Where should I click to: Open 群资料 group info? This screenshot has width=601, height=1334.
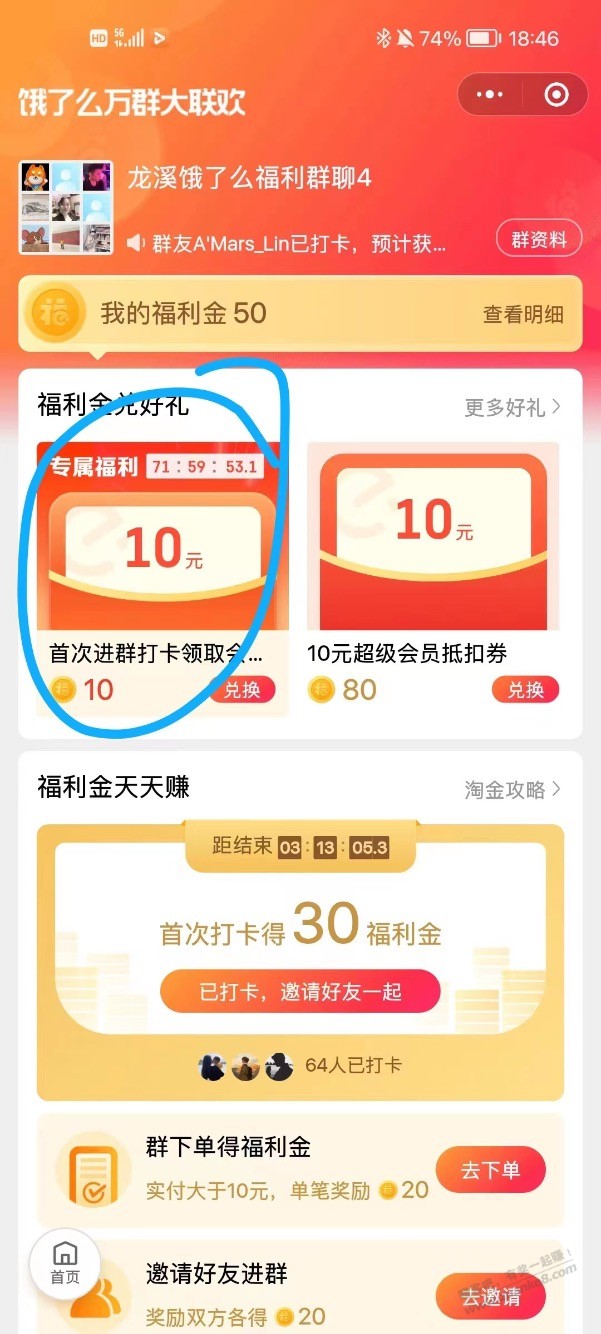coord(538,239)
